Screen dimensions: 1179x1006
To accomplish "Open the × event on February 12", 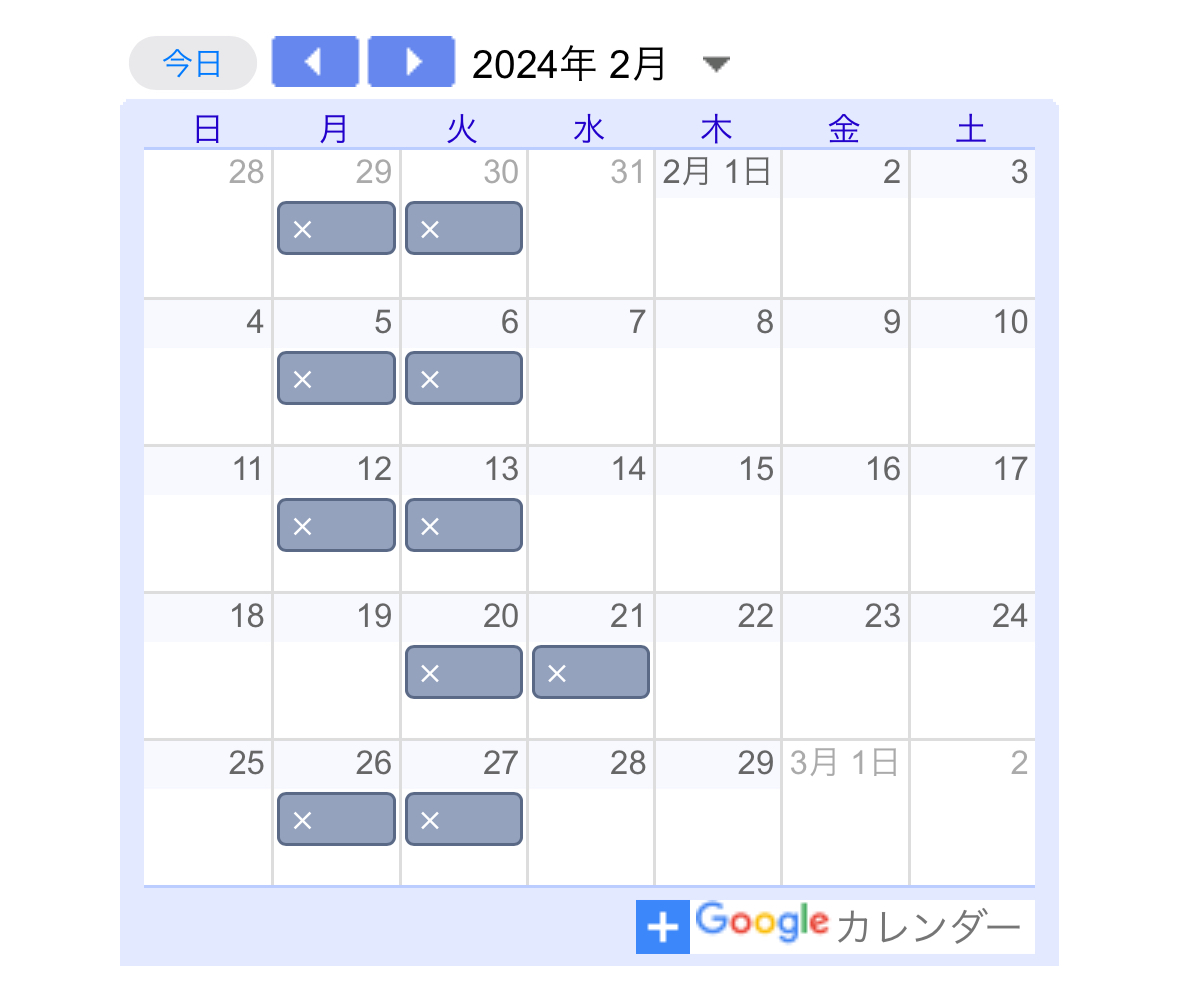I will click(336, 526).
